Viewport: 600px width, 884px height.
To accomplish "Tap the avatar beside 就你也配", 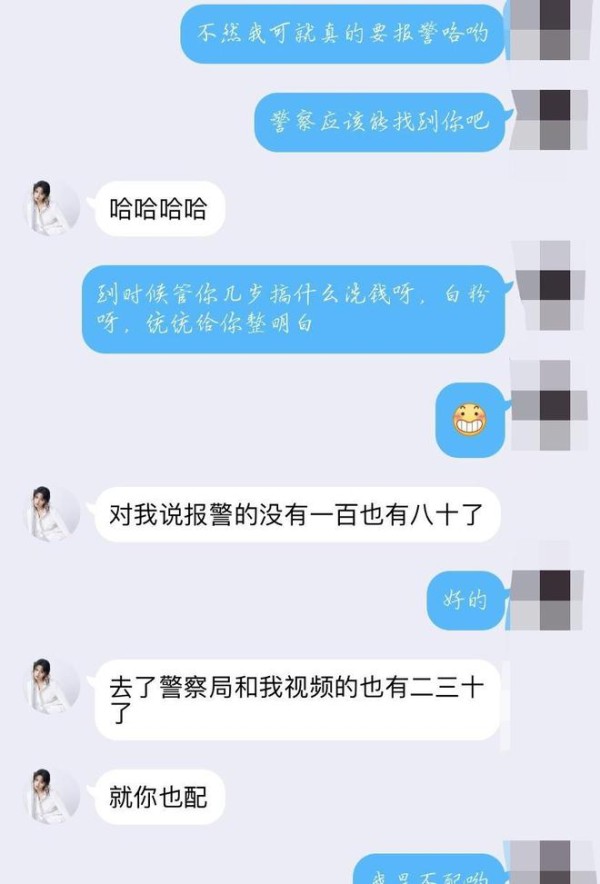I will coord(51,797).
